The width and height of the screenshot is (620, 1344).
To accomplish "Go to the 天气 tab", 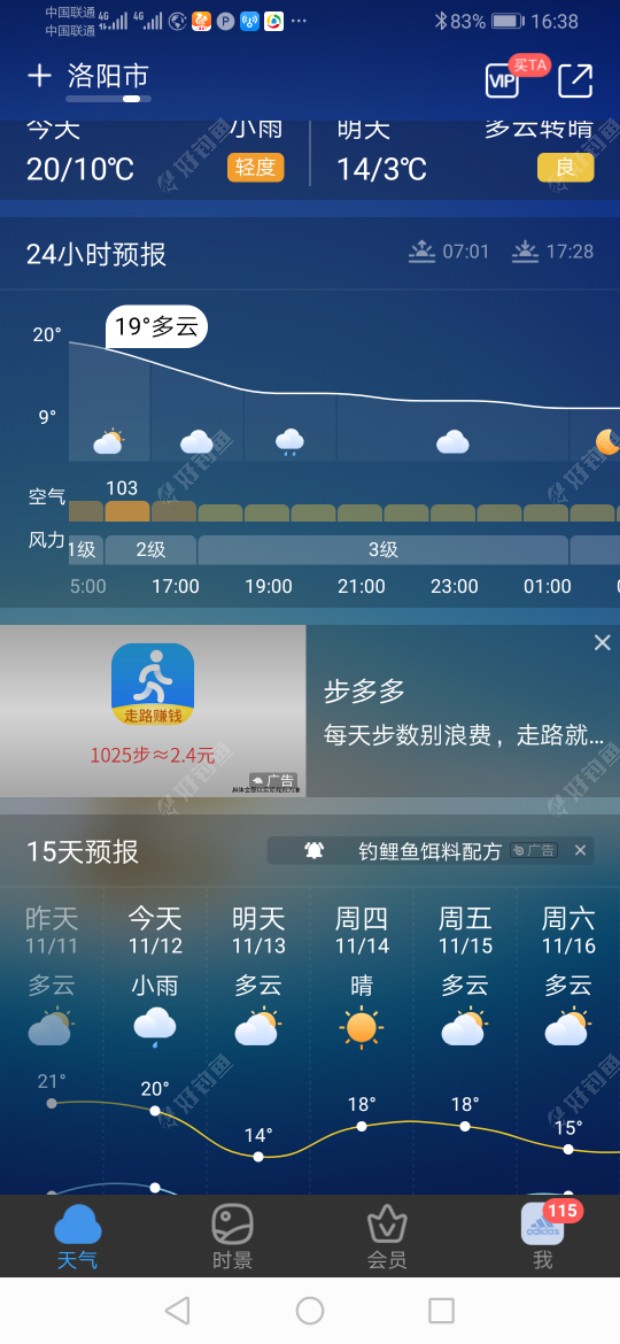I will point(77,1237).
